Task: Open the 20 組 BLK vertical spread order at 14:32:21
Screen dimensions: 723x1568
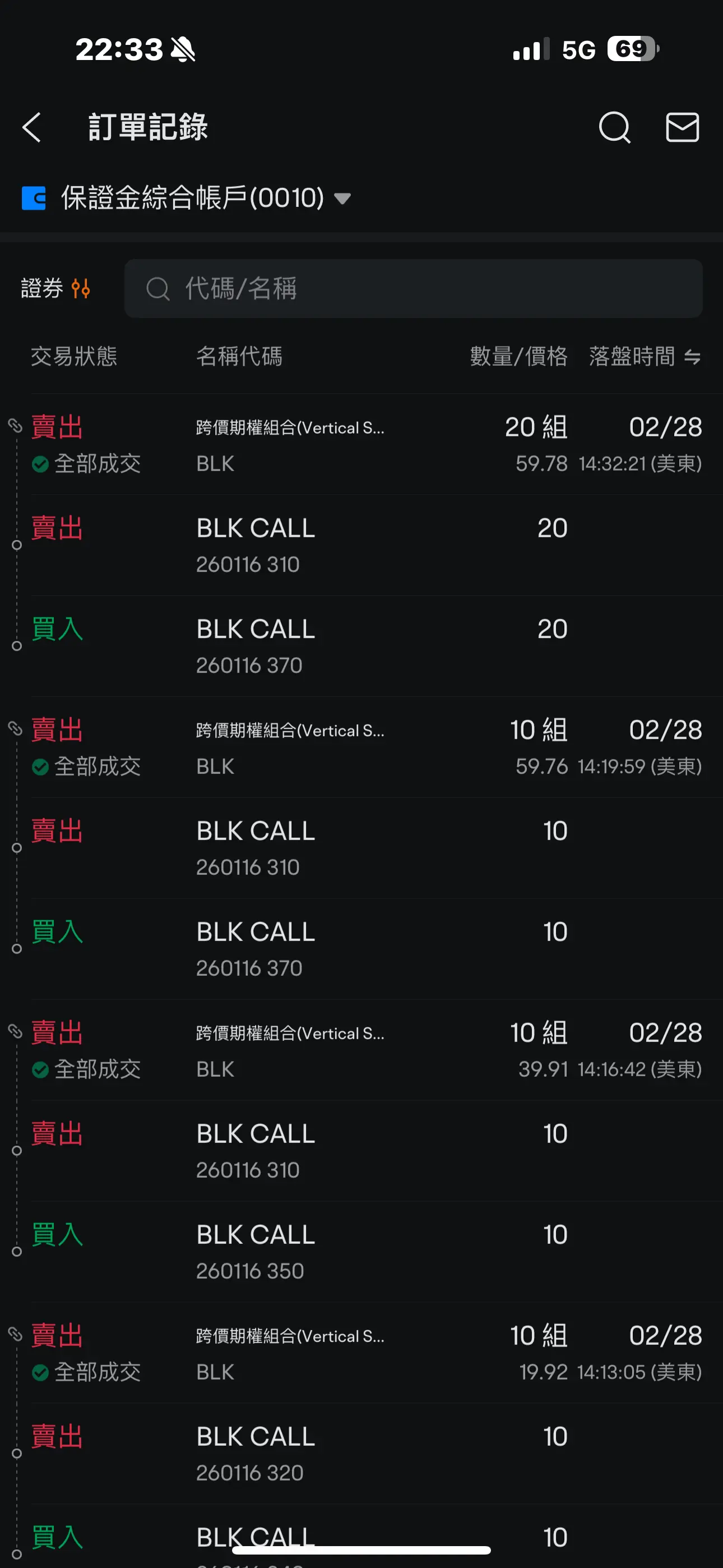Action: pyautogui.click(x=361, y=444)
